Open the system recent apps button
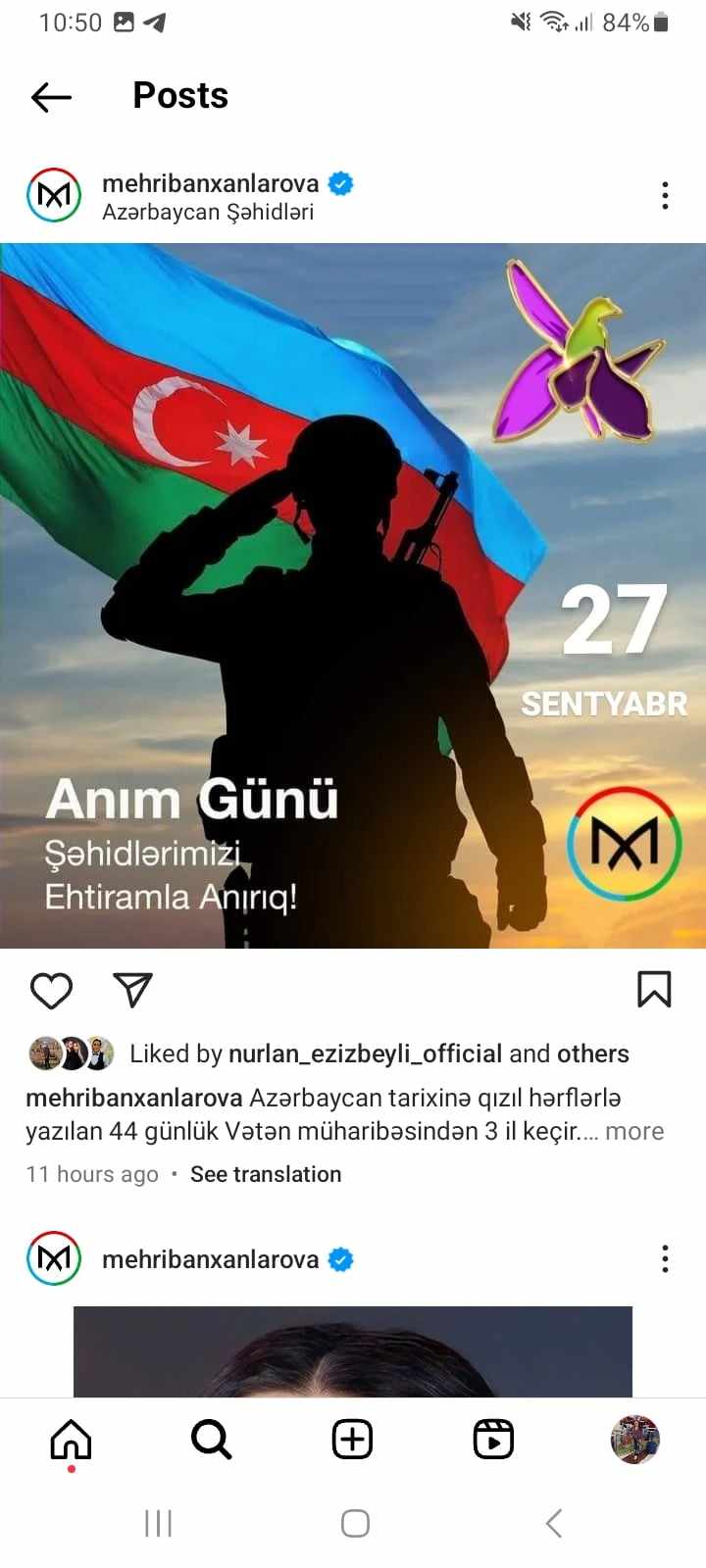Image resolution: width=706 pixels, height=1568 pixels. 158,1523
